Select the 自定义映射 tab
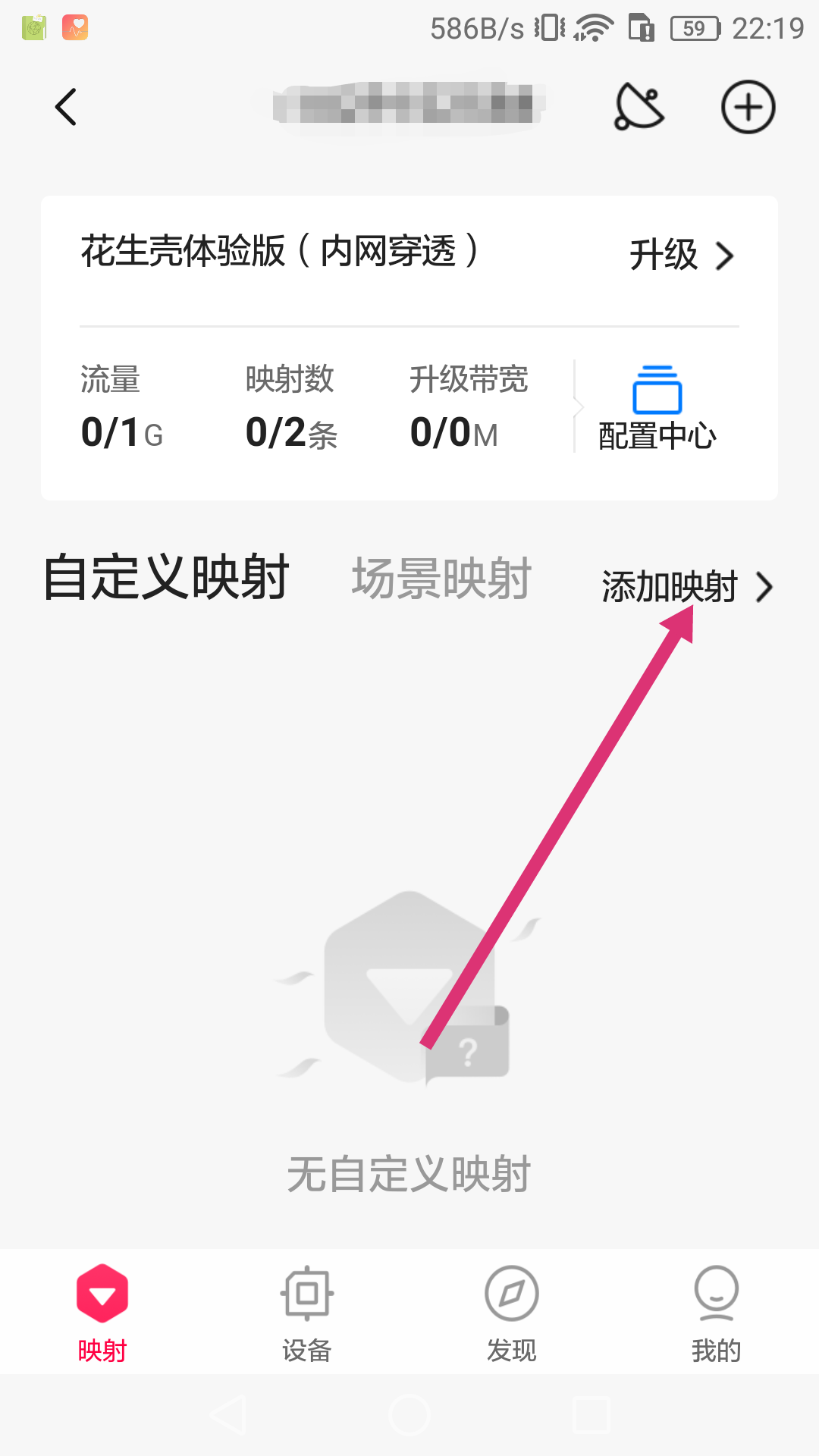 click(x=166, y=579)
